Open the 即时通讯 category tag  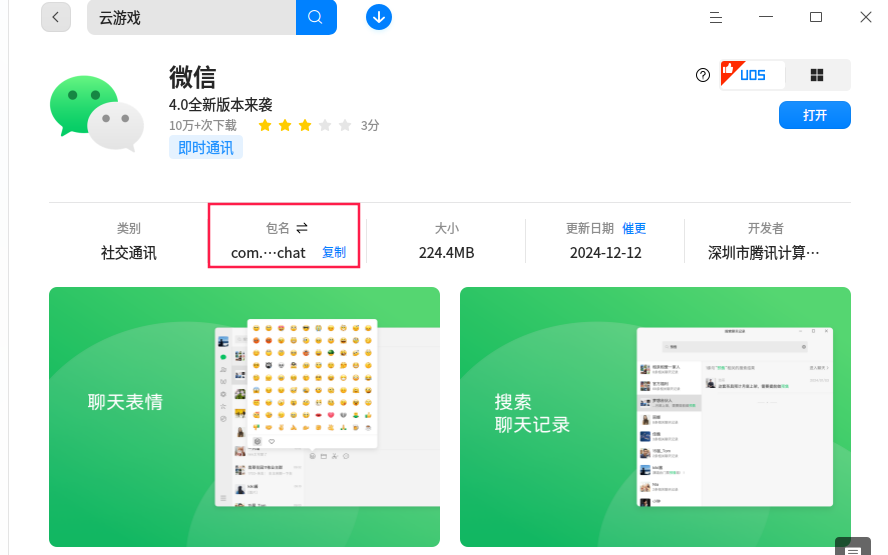pyautogui.click(x=206, y=148)
